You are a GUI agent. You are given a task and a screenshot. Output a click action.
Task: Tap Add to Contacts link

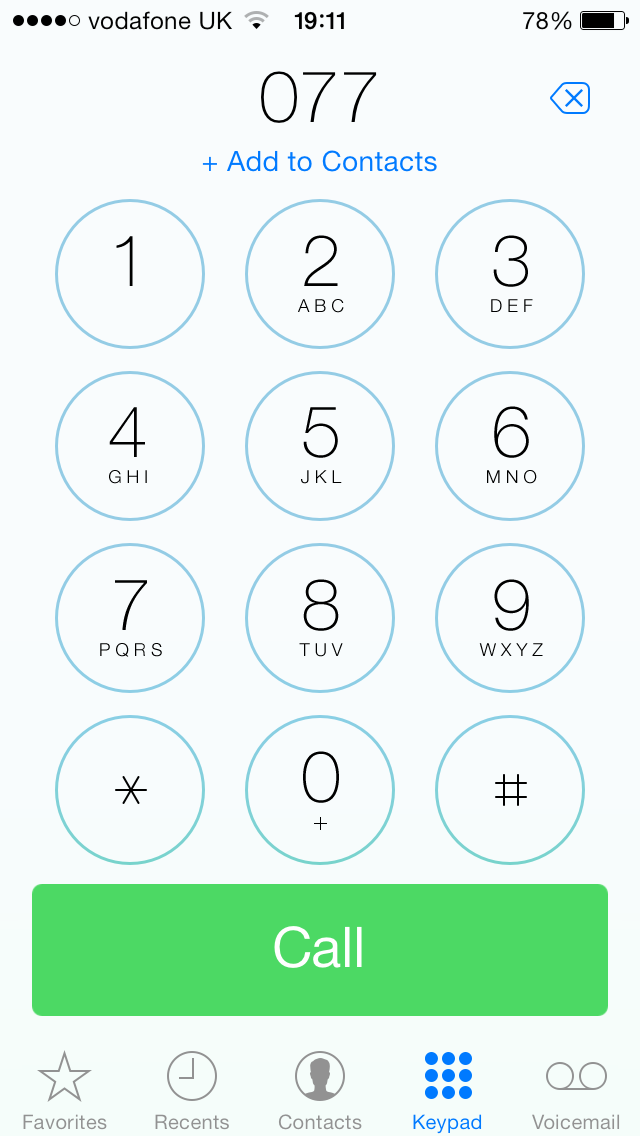tap(320, 162)
